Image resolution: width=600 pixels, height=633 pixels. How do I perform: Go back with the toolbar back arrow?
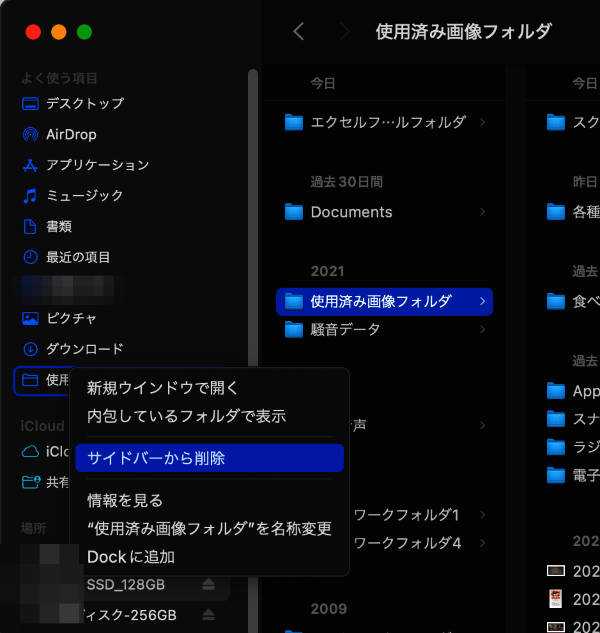(x=299, y=31)
